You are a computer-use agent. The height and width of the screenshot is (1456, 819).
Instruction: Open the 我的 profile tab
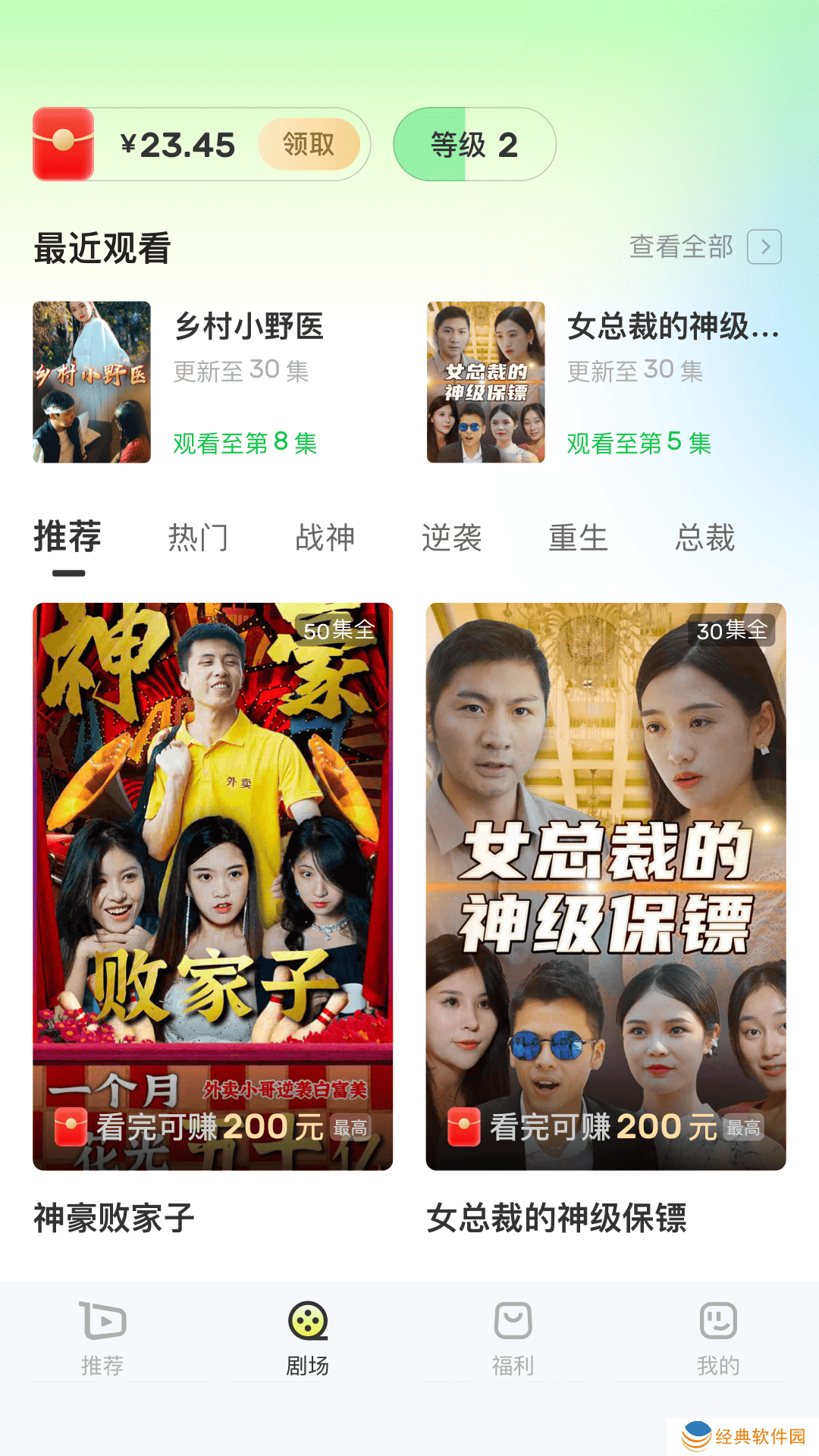point(717,1338)
